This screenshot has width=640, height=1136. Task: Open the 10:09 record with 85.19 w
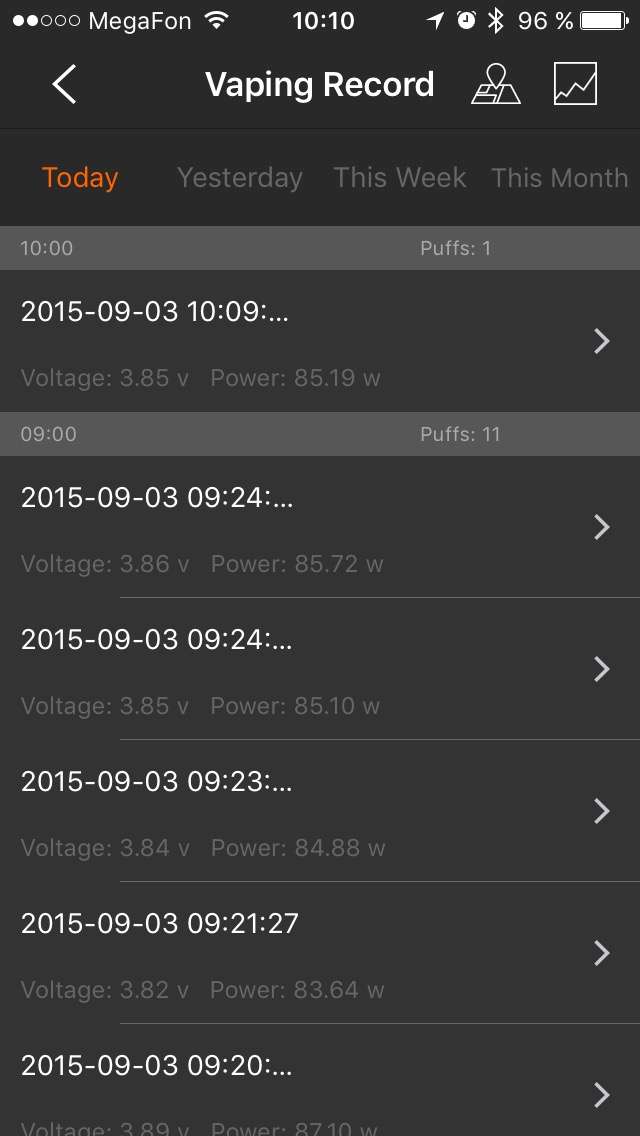[x=320, y=342]
